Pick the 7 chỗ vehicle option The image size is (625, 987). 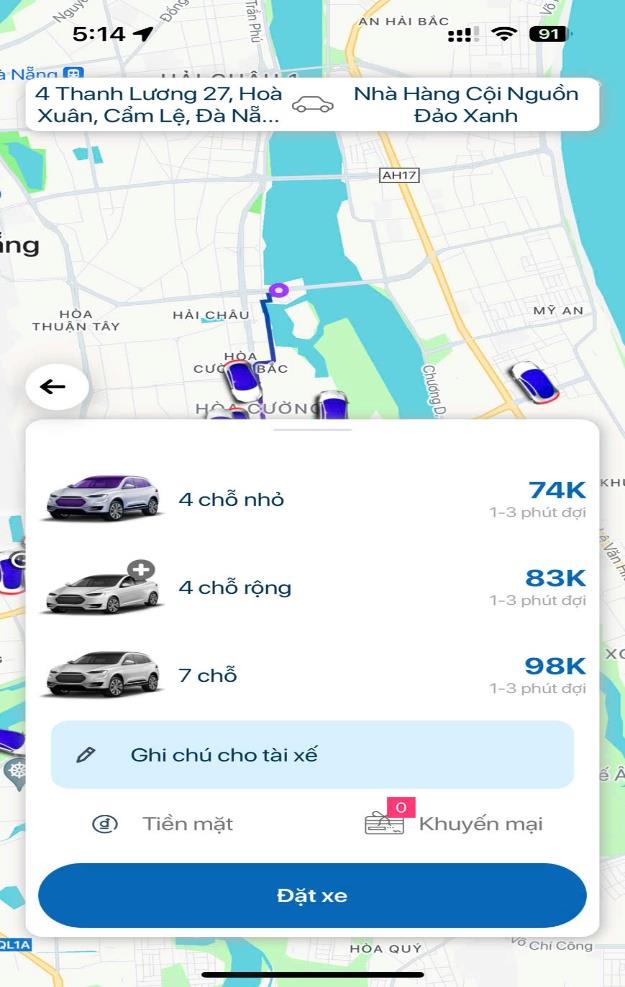pos(312,675)
